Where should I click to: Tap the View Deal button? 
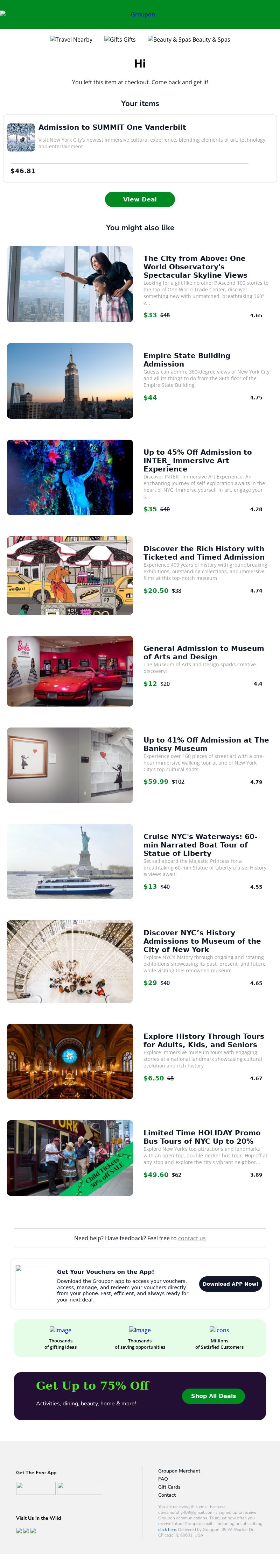click(x=139, y=199)
